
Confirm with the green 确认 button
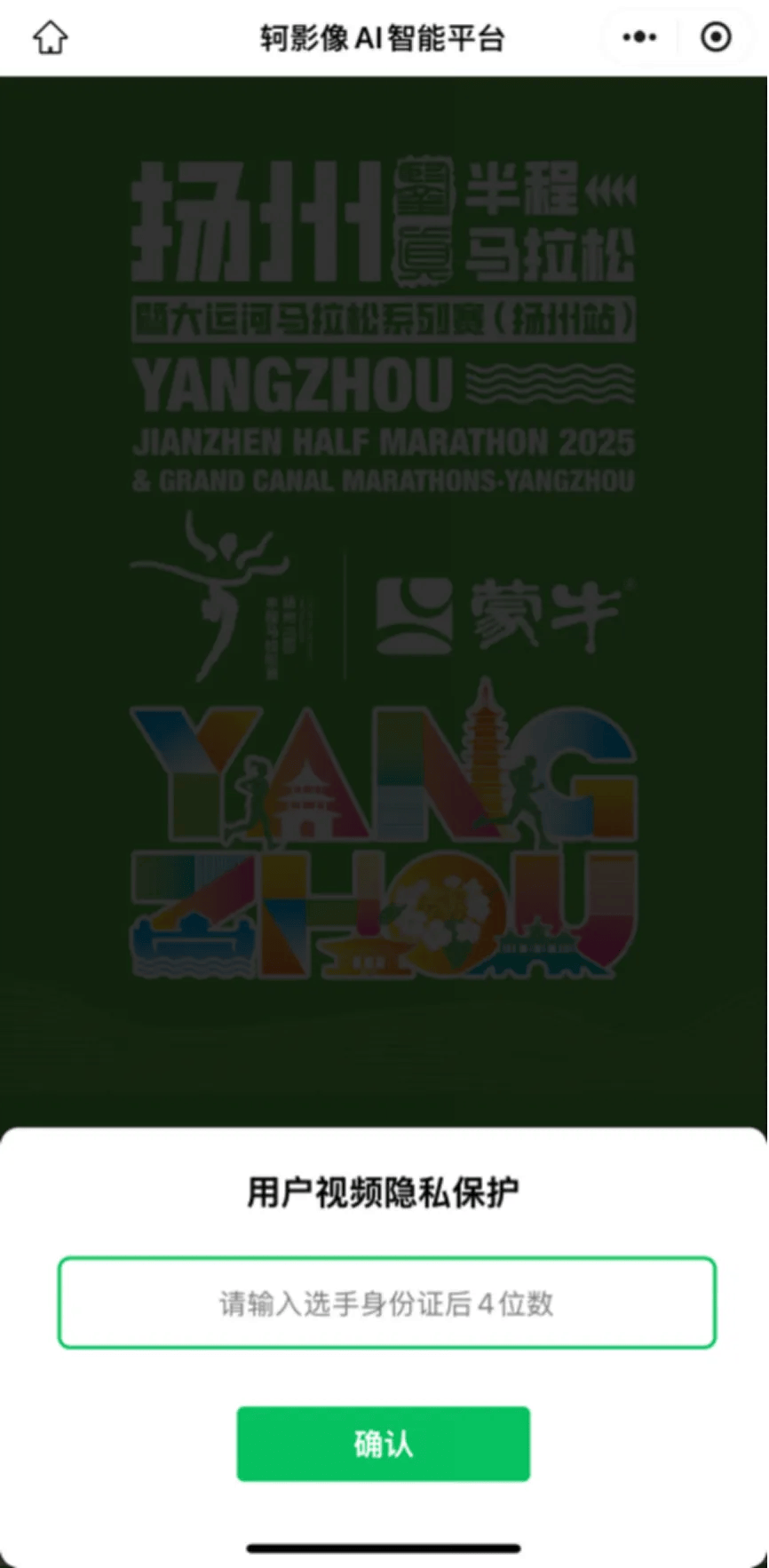tap(383, 1443)
